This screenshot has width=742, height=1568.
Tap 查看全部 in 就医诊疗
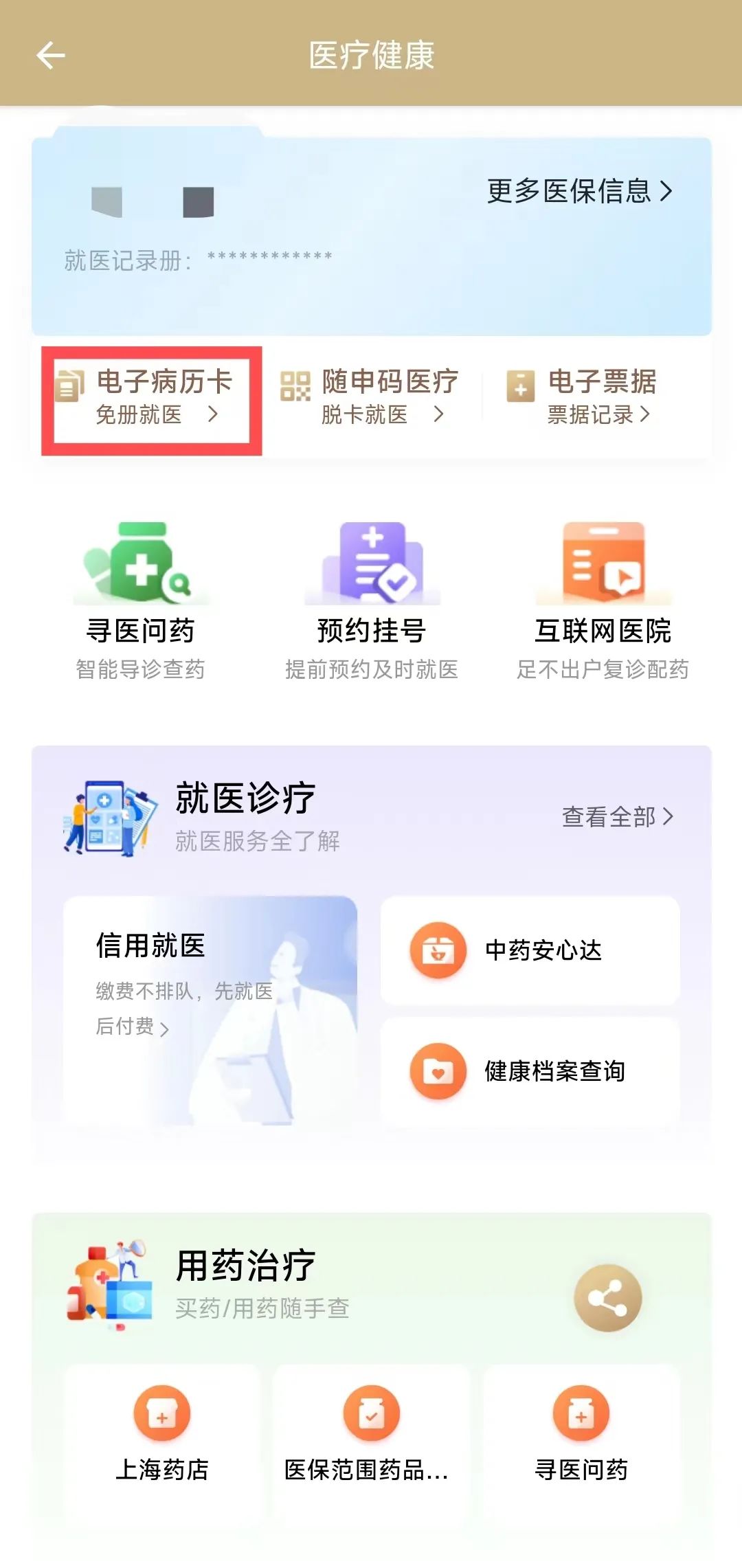point(617,816)
